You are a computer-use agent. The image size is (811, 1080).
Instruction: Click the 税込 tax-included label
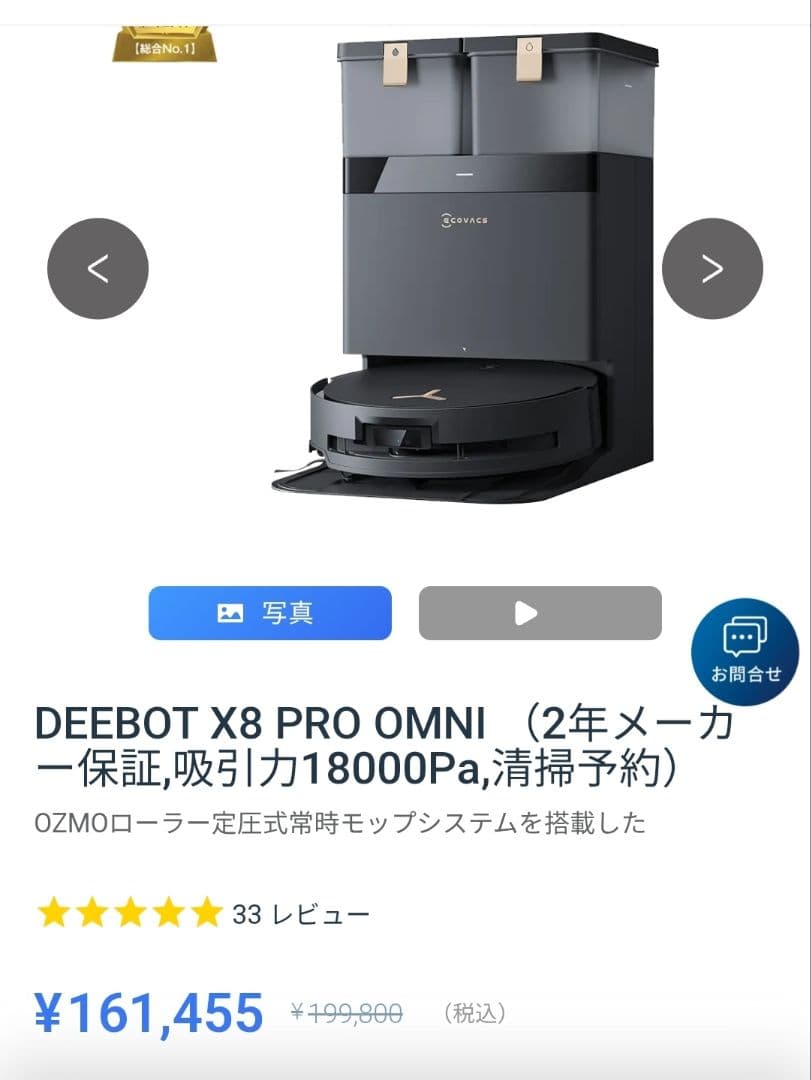(x=474, y=1012)
